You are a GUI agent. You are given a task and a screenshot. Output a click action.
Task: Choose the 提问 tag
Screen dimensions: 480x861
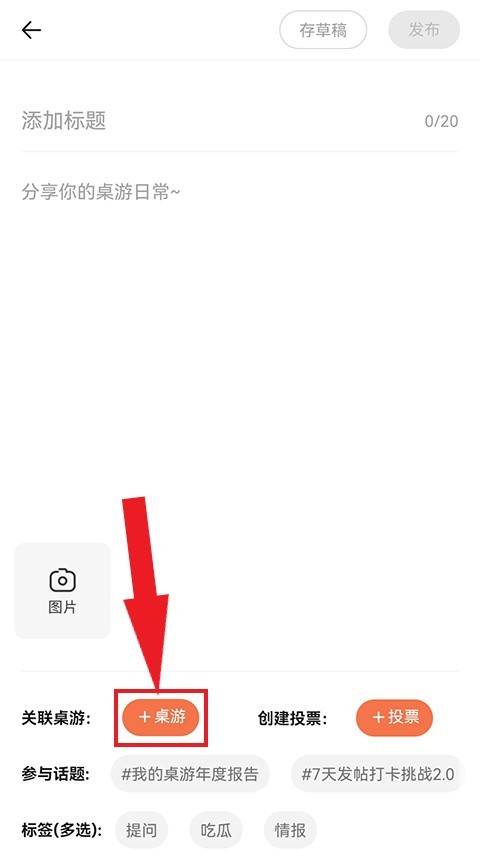pos(142,830)
